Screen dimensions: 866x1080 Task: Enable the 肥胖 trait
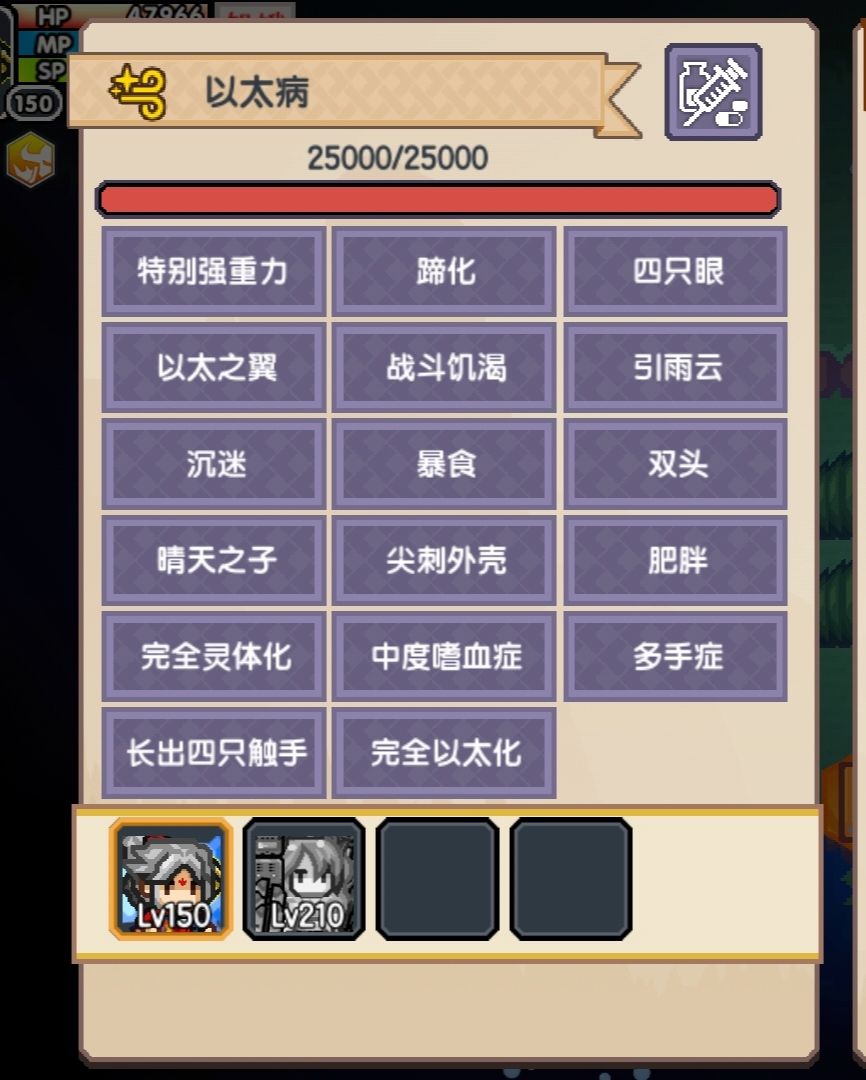coord(676,561)
